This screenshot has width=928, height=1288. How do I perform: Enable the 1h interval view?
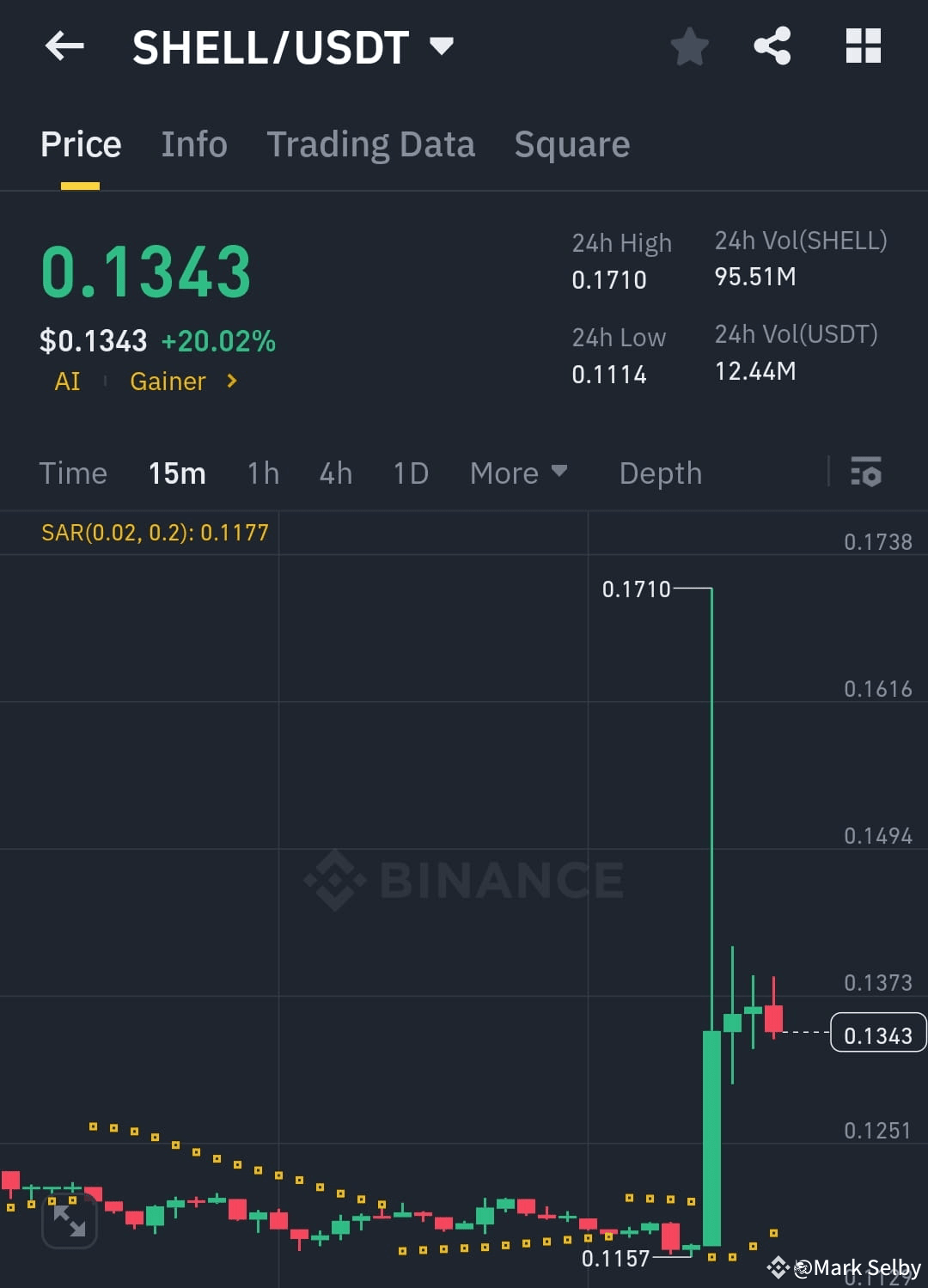point(262,473)
